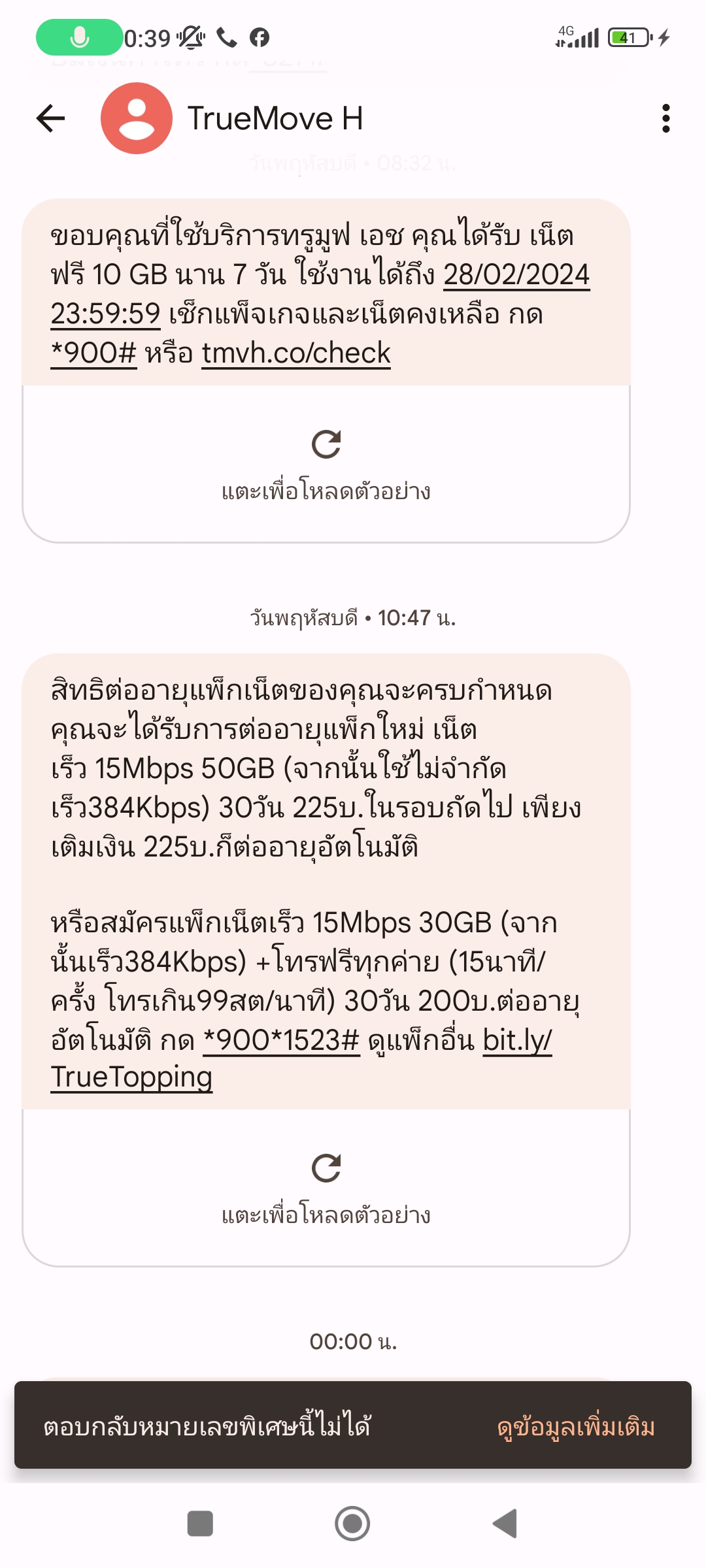Go to the system home screen
This screenshot has height=1568, width=706.
click(x=352, y=1524)
